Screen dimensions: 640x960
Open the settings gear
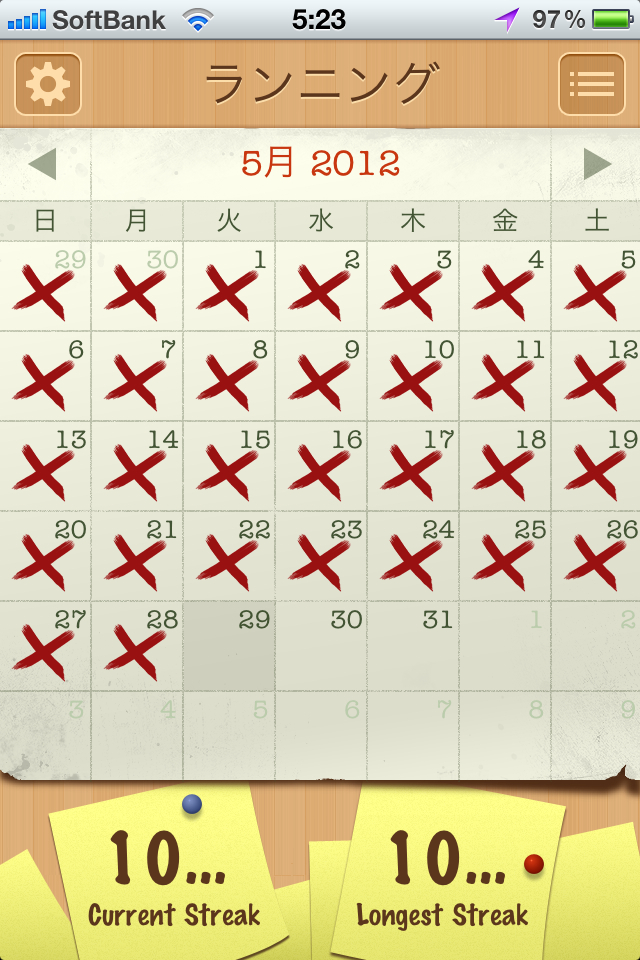47,84
